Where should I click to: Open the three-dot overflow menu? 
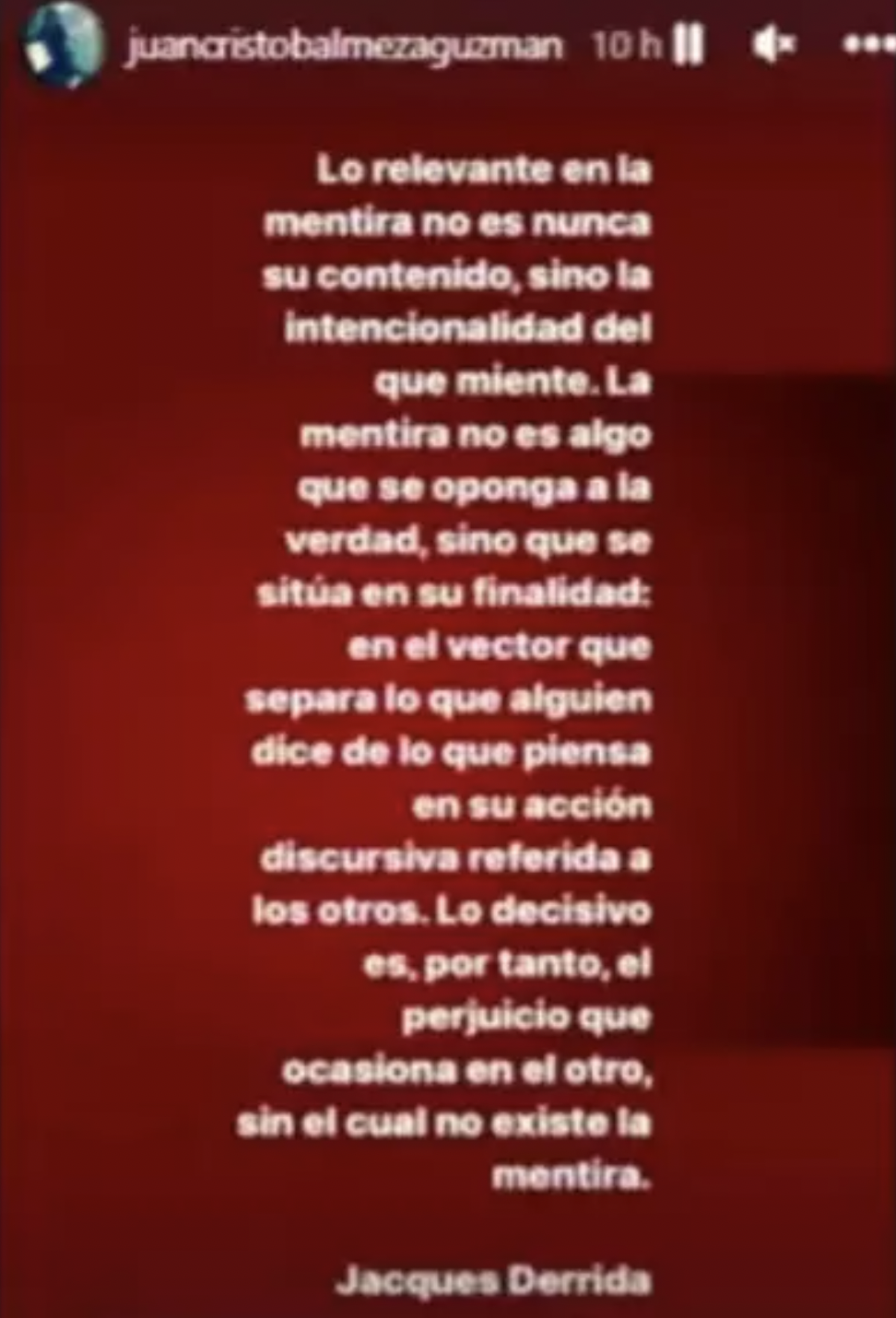click(x=867, y=43)
